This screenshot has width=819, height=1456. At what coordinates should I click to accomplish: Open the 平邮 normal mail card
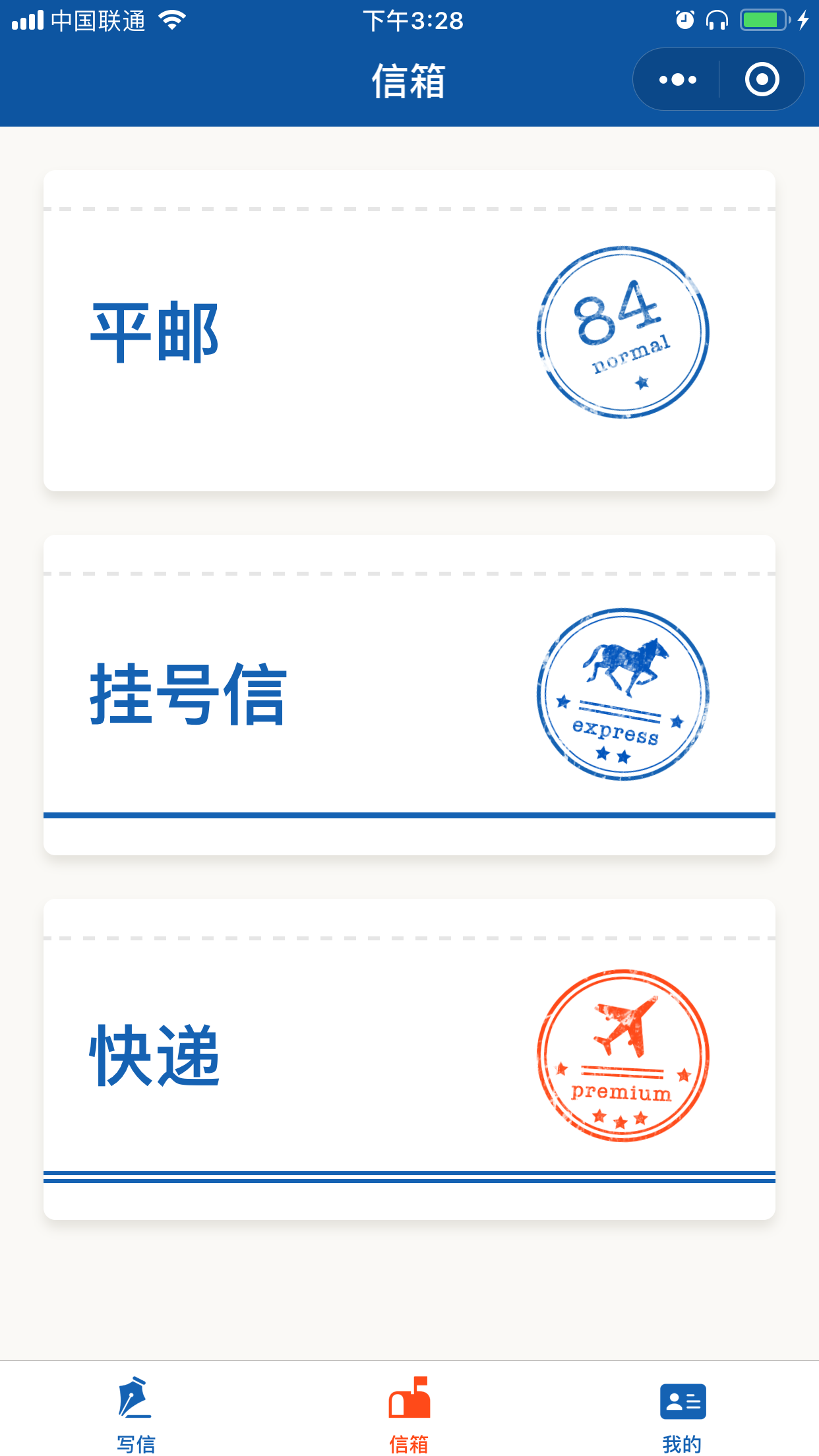(409, 330)
